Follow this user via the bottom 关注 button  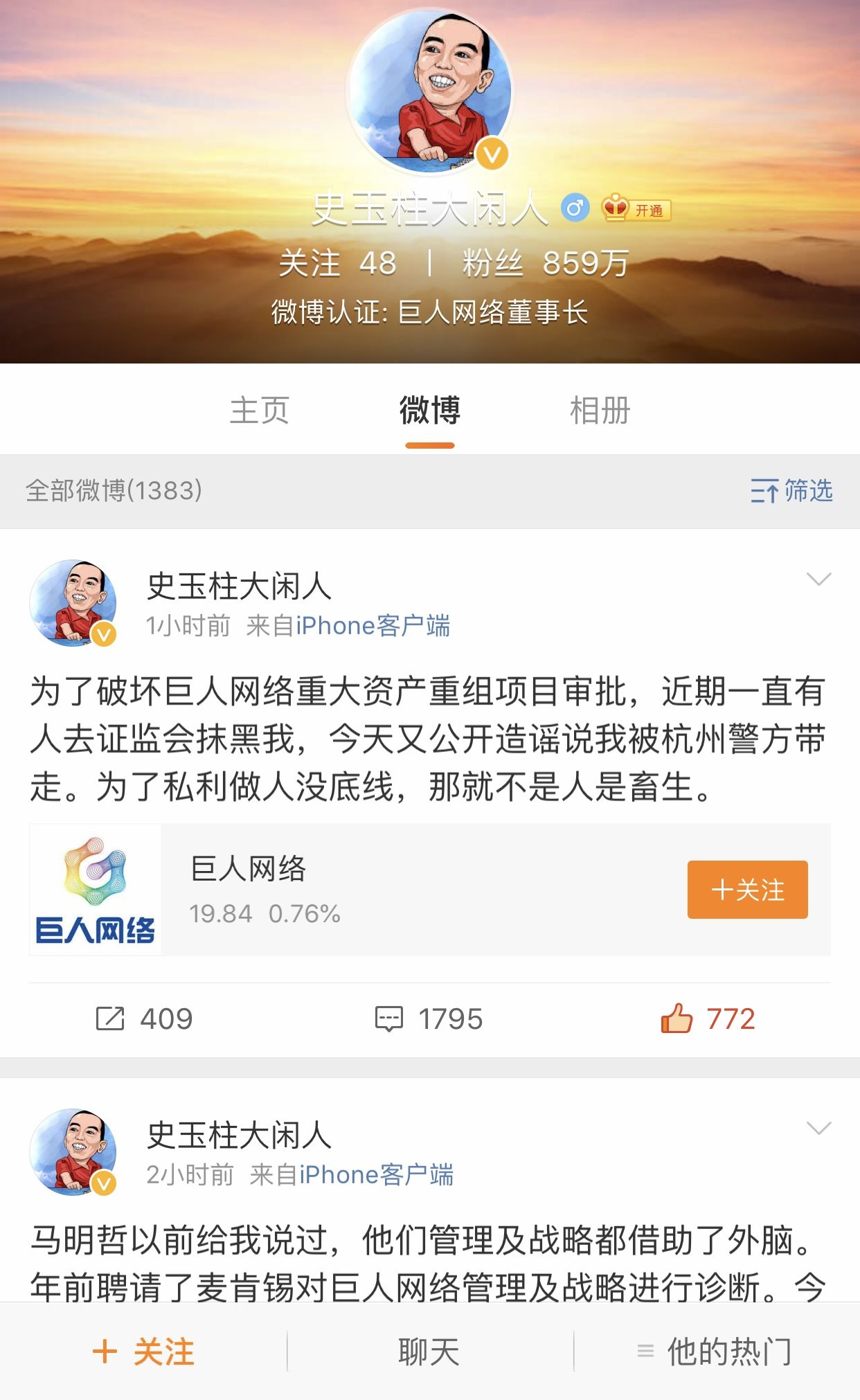(x=144, y=1352)
